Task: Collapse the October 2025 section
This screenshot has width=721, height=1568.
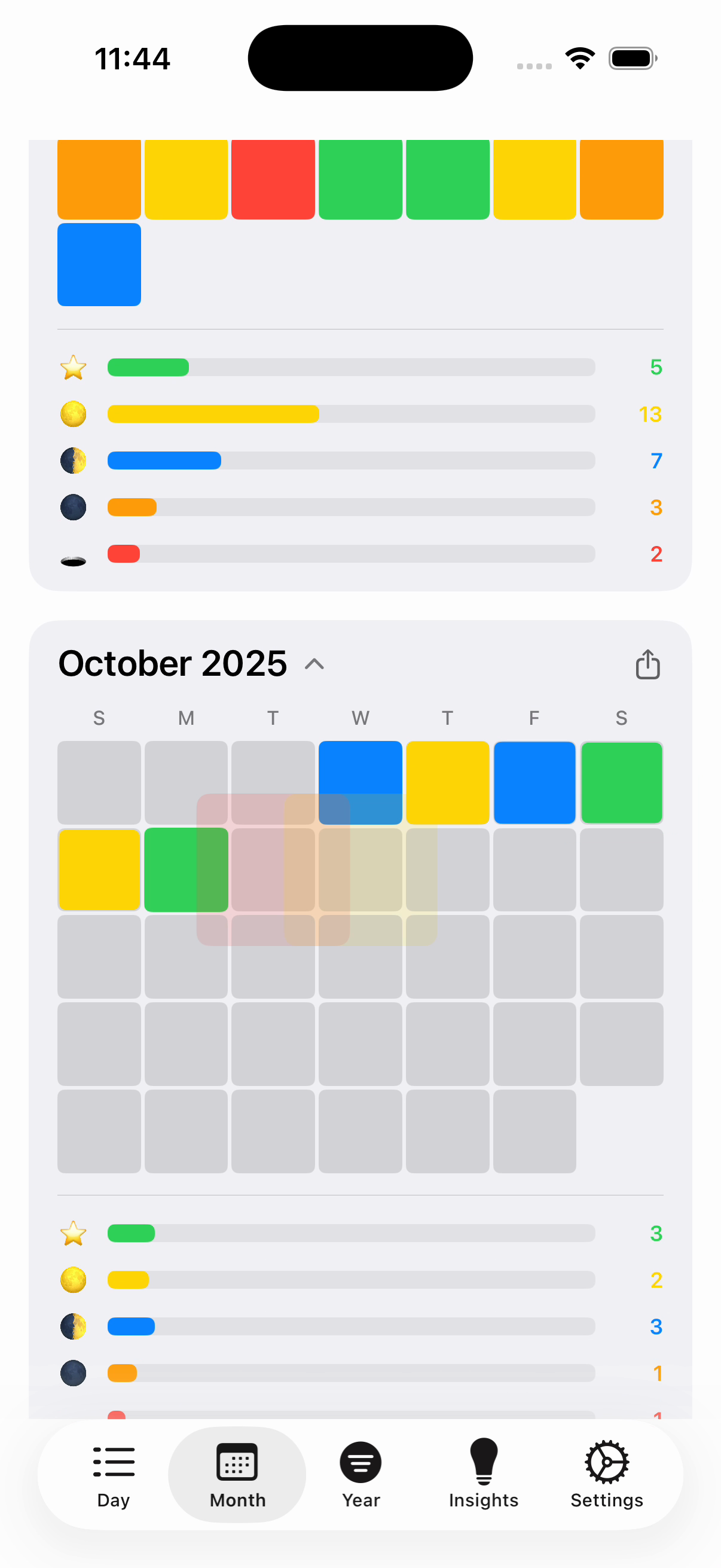Action: (x=314, y=664)
